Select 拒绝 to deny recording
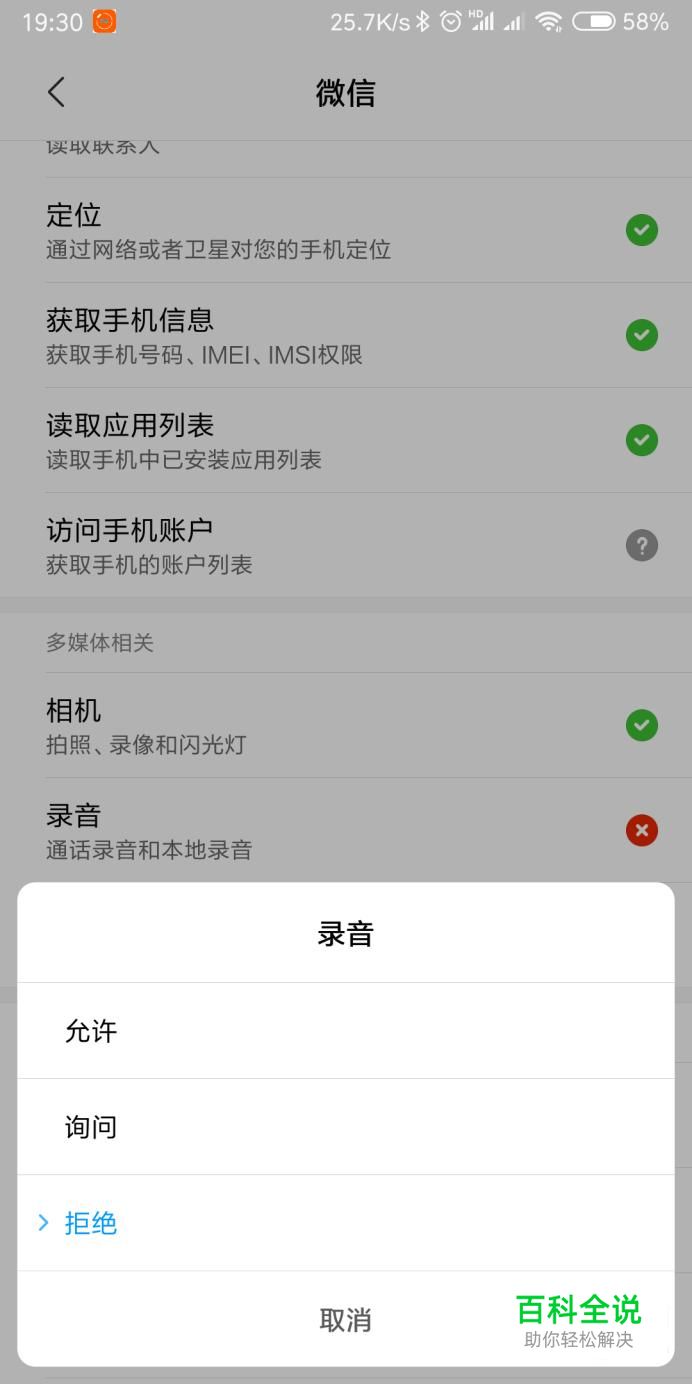Screen dimensions: 692x1384 click(346, 1223)
